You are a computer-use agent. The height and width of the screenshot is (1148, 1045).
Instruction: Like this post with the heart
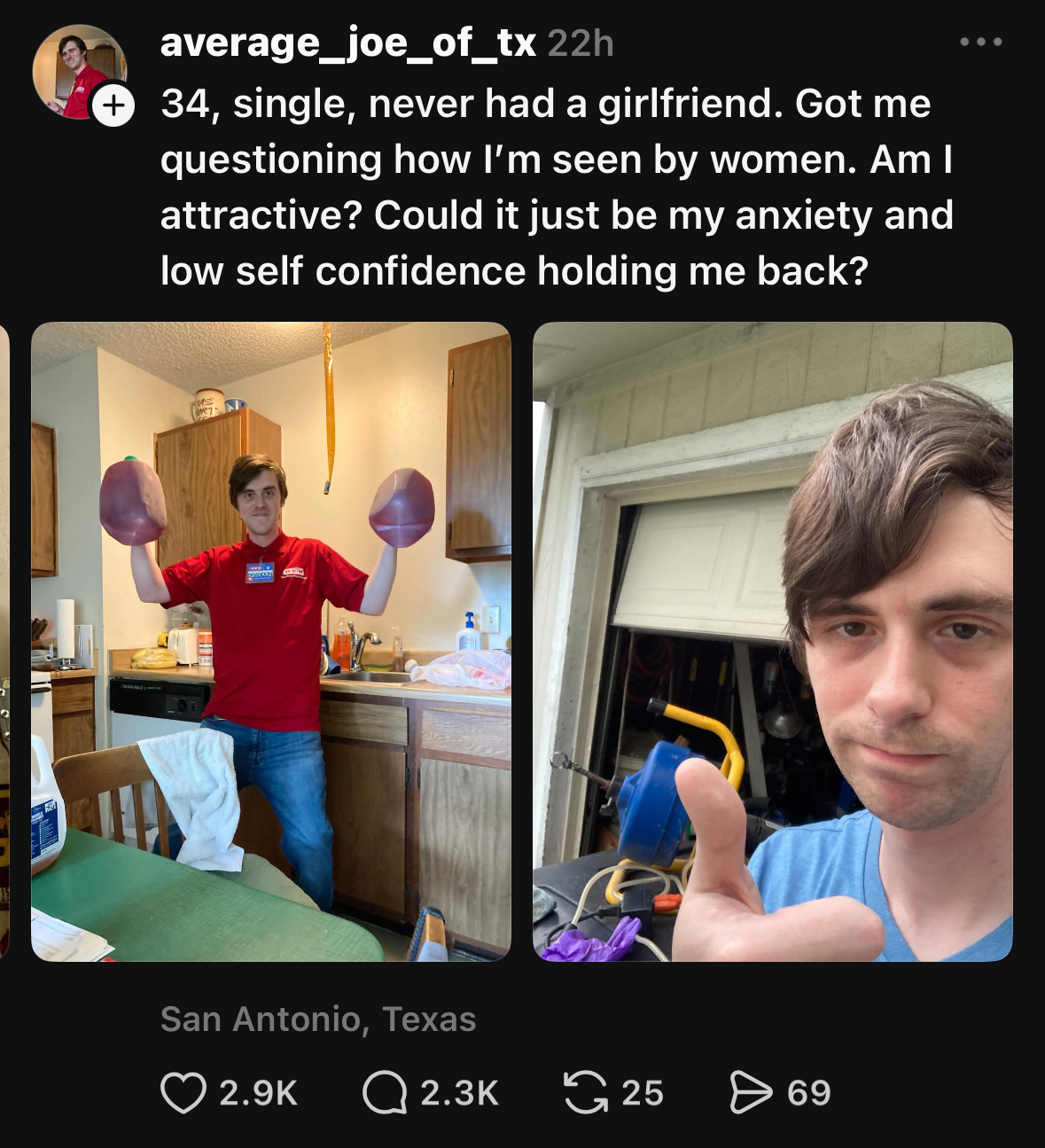[x=183, y=1092]
